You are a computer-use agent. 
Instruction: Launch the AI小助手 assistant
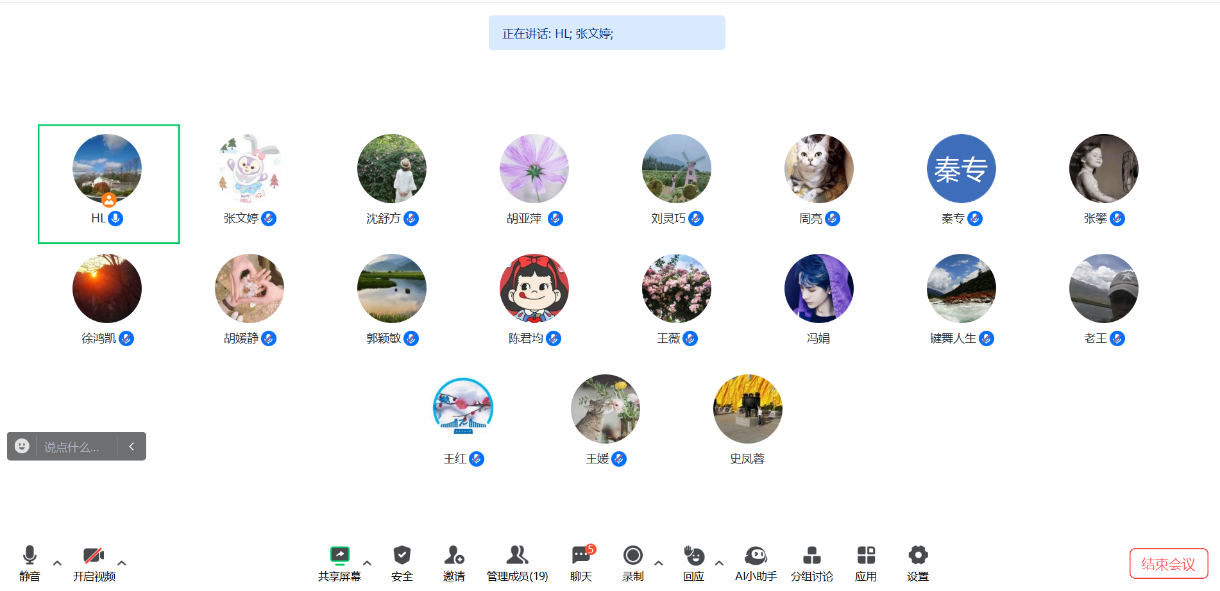[756, 562]
